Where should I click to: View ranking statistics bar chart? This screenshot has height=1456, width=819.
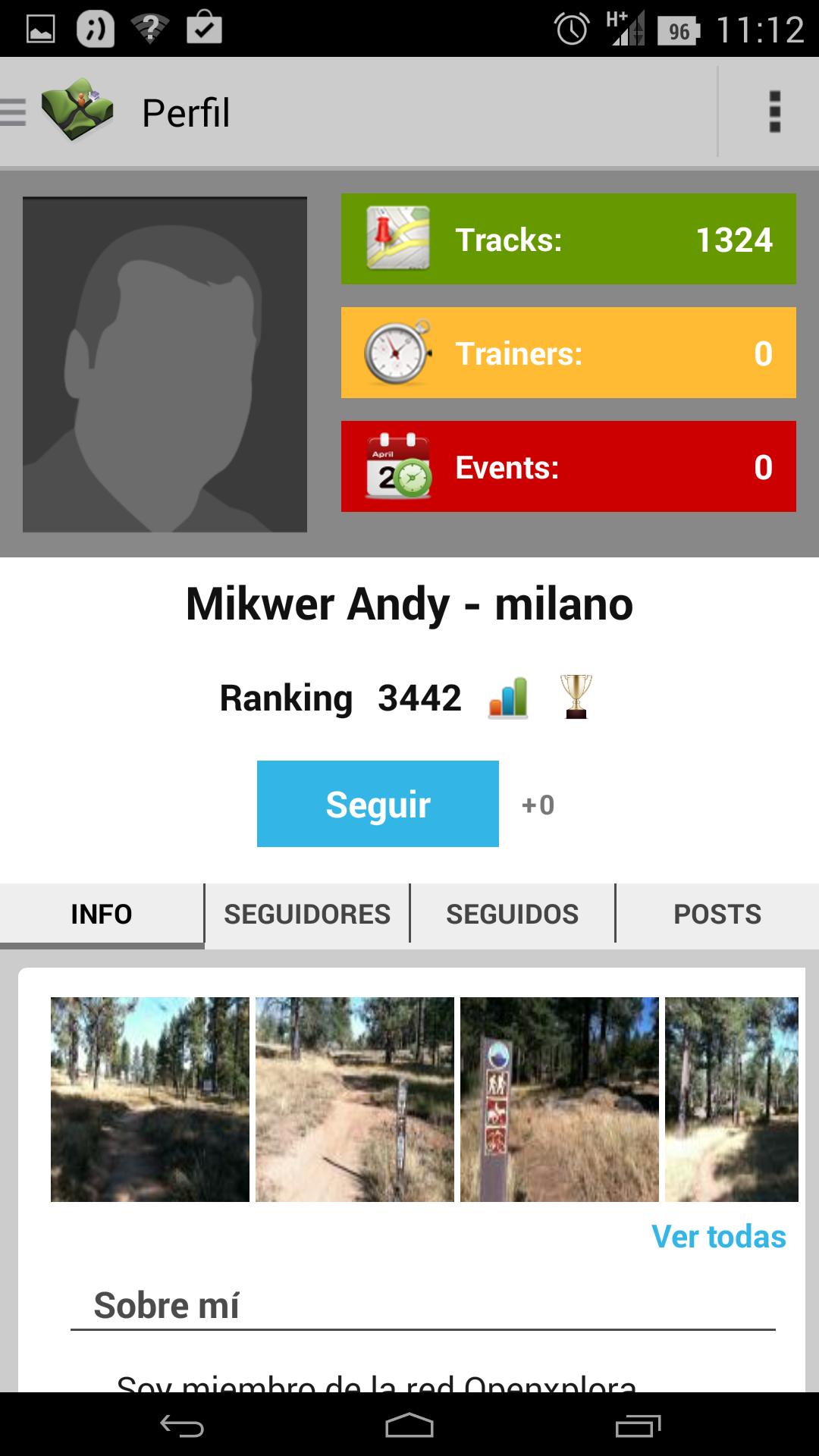(507, 698)
